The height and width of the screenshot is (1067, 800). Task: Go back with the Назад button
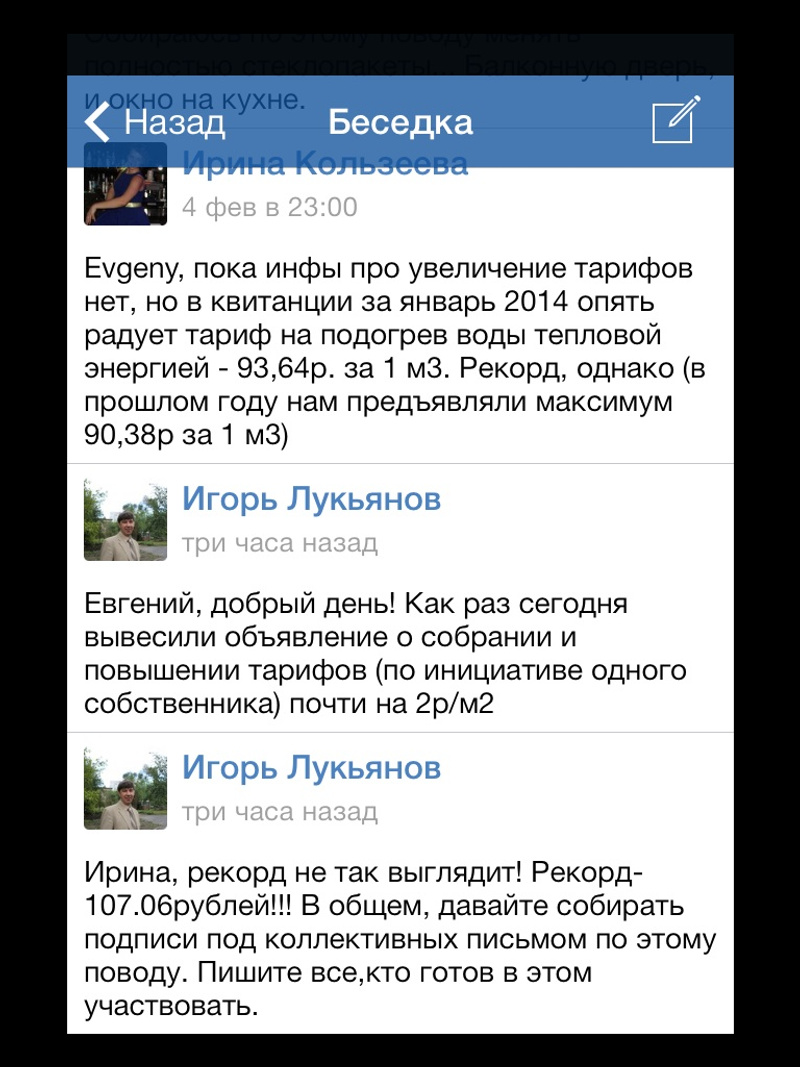coord(155,123)
